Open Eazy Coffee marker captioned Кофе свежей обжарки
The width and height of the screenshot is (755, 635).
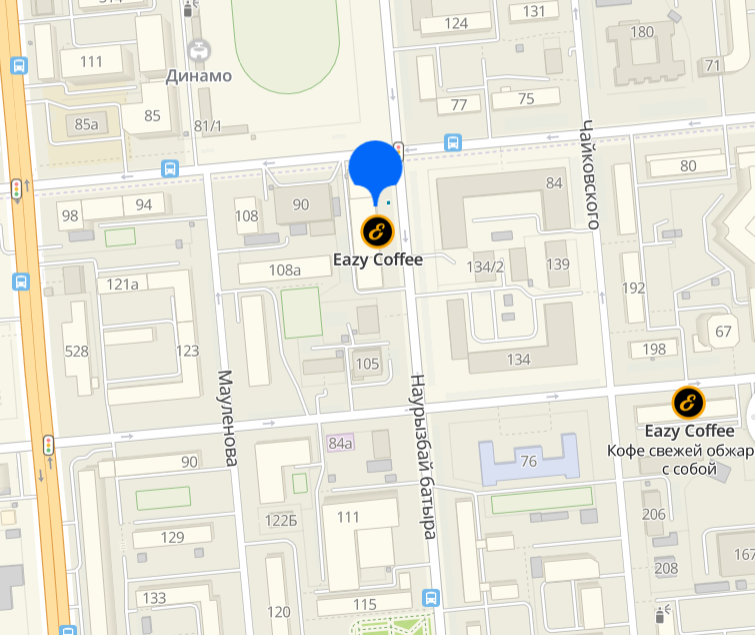(688, 403)
